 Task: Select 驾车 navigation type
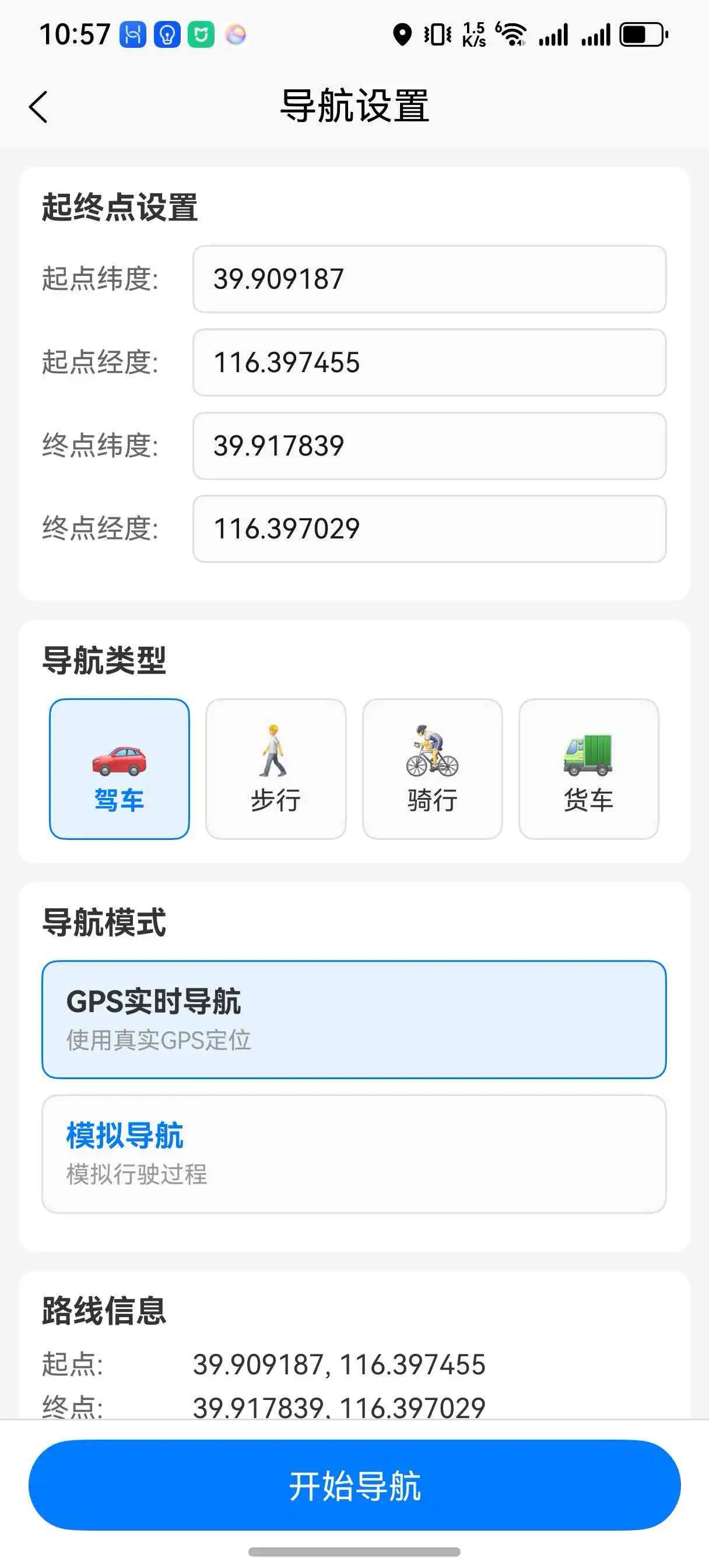(120, 769)
